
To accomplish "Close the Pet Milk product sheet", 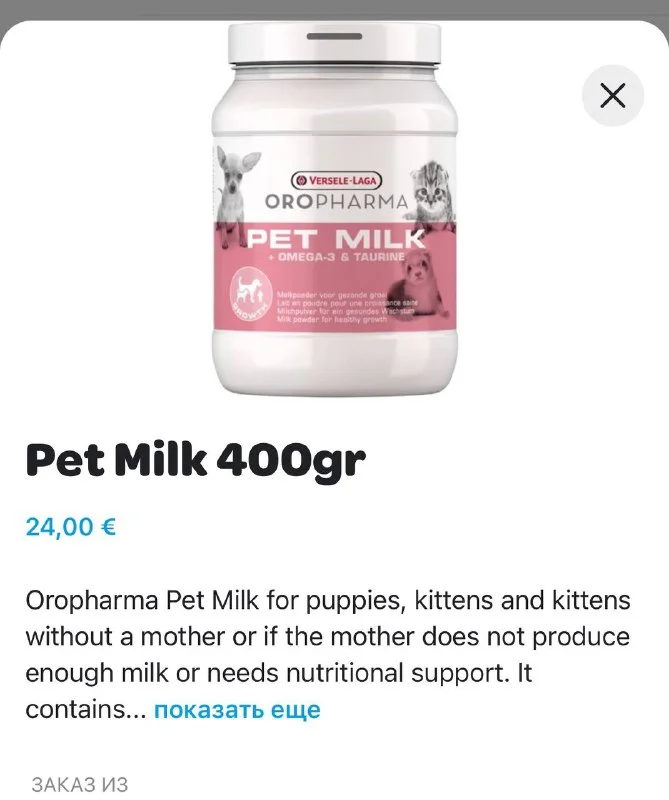I will (x=612, y=95).
